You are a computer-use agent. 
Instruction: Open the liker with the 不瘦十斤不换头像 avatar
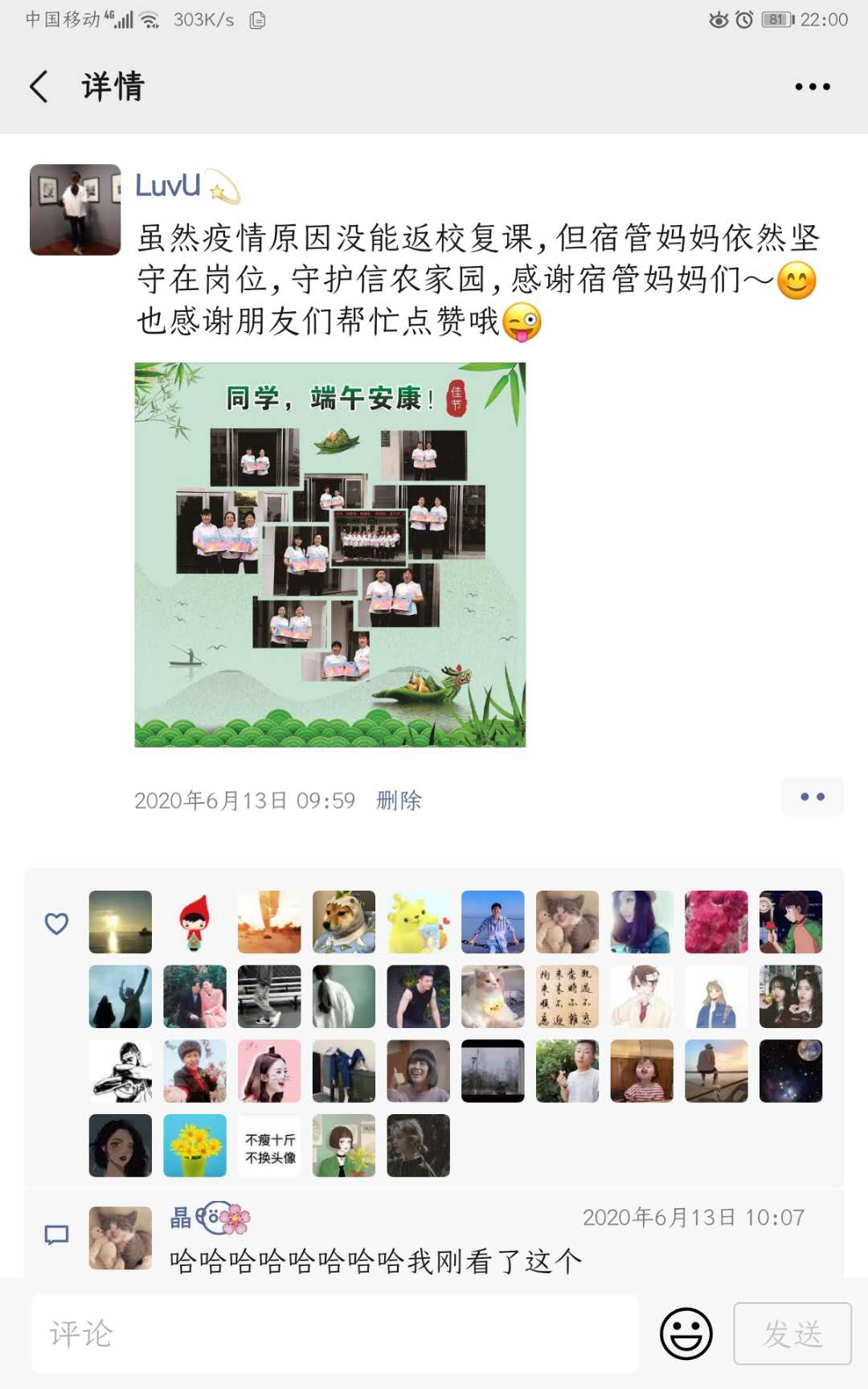[269, 1146]
